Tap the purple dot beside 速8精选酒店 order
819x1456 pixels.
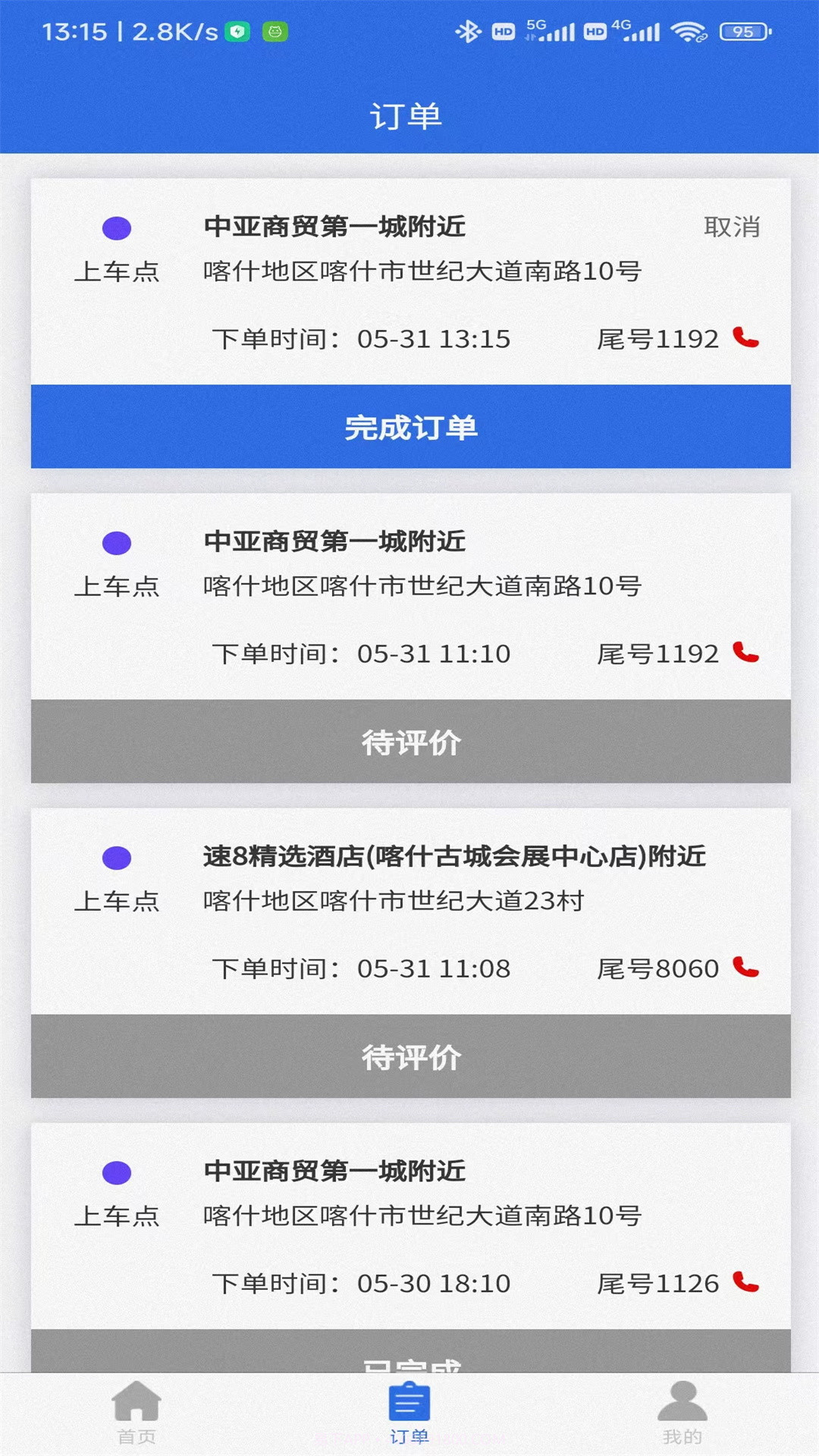[x=118, y=858]
